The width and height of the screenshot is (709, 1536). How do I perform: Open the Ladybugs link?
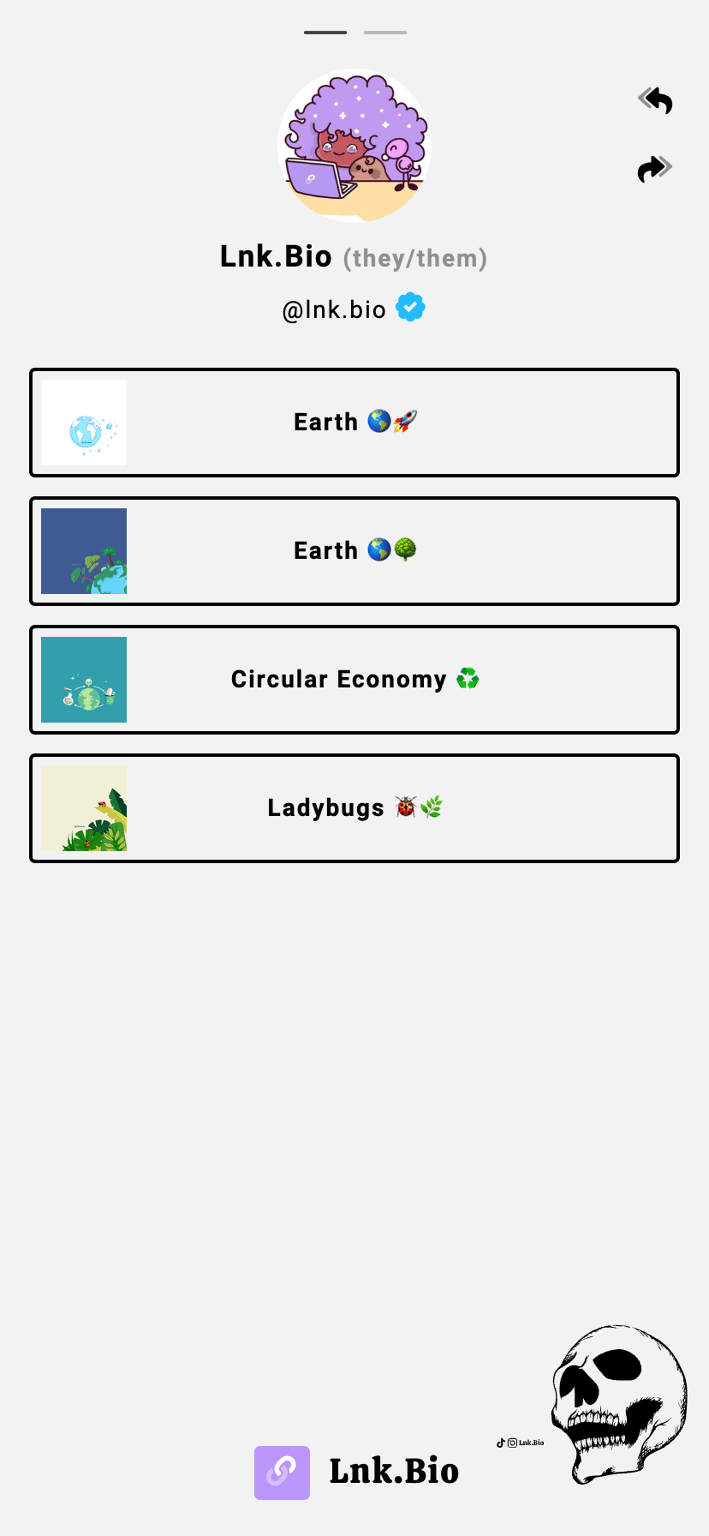tap(354, 808)
